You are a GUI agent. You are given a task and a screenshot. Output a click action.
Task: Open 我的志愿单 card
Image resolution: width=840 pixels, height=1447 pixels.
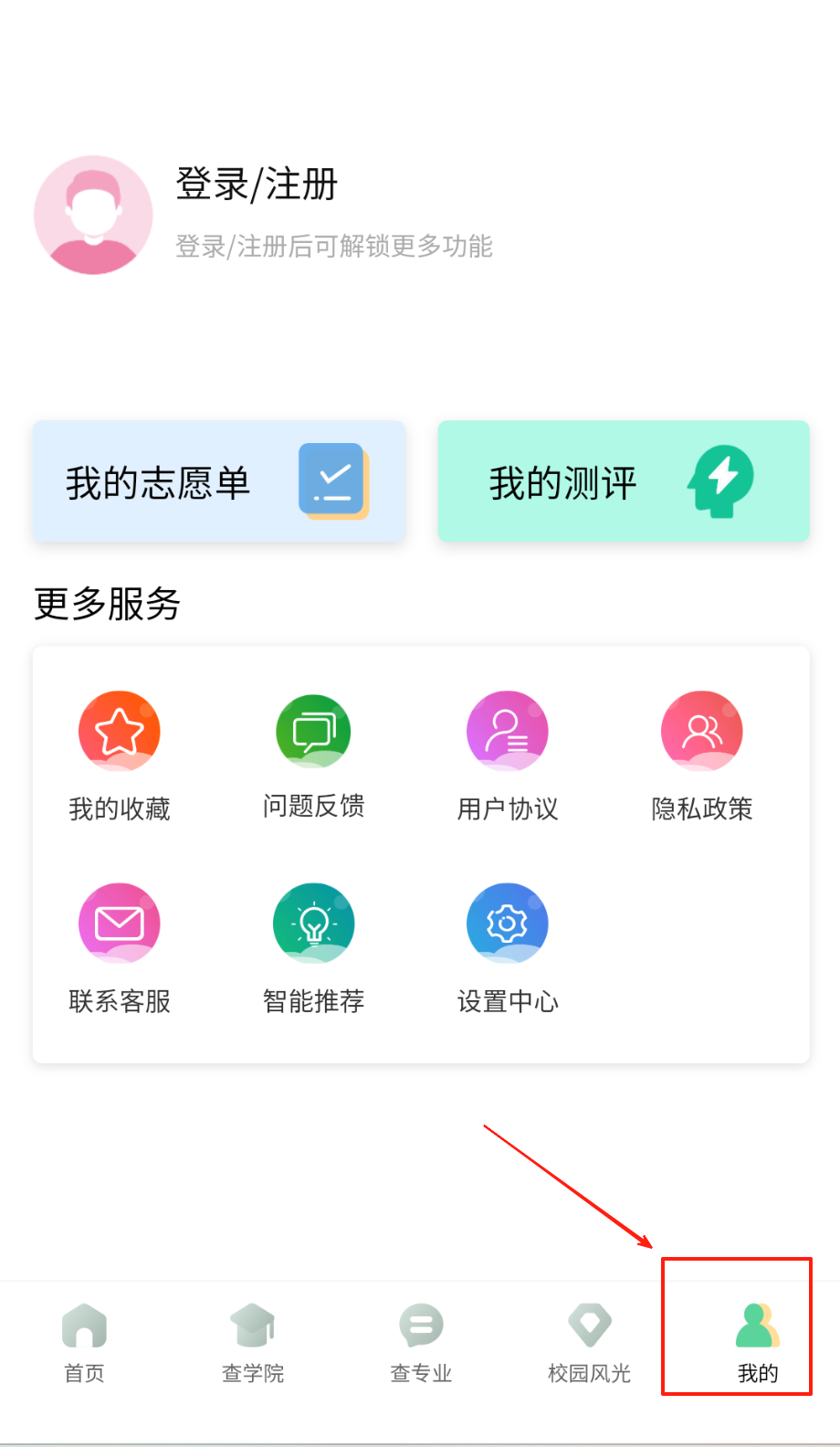pyautogui.click(x=219, y=481)
